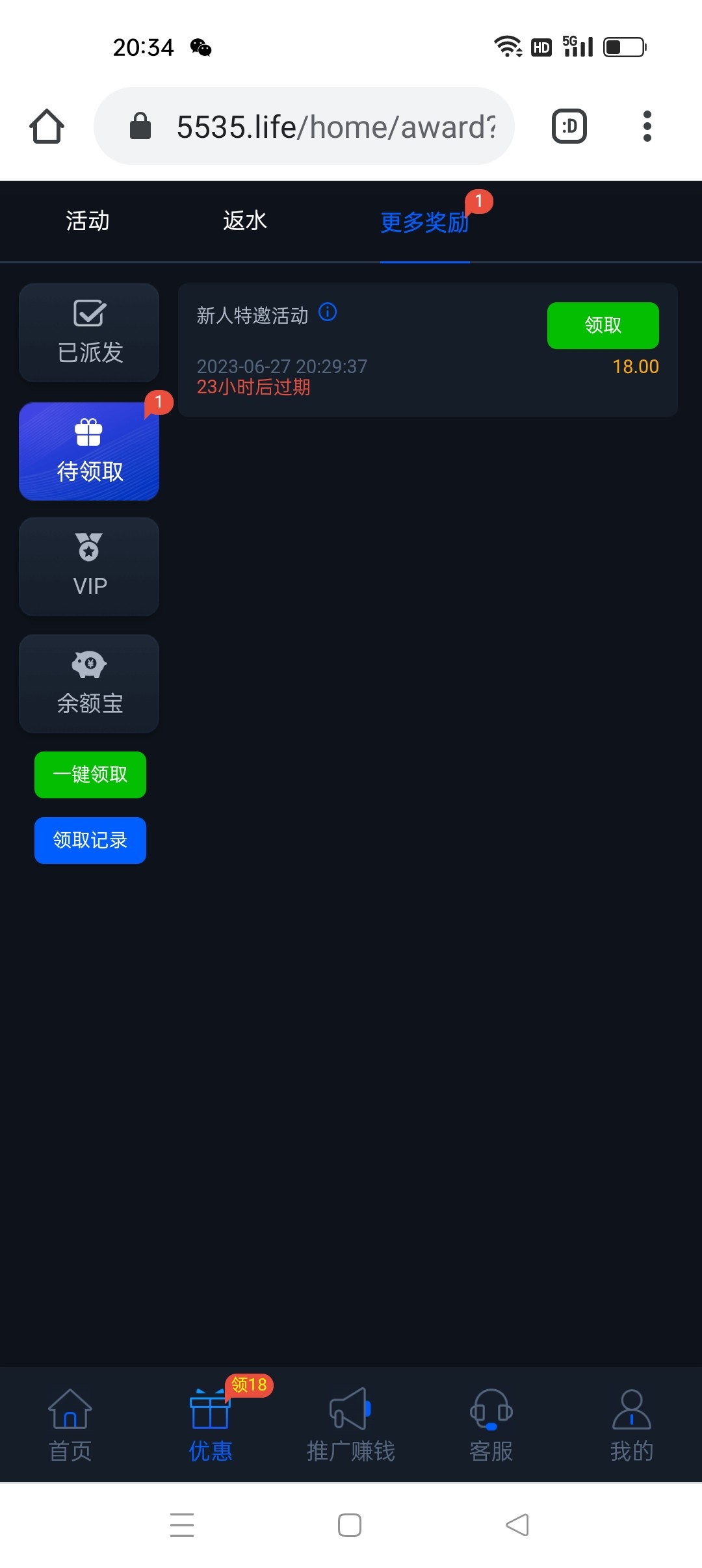Select the 更多奖励 tab
Screen dimensions: 702x1568
point(424,222)
